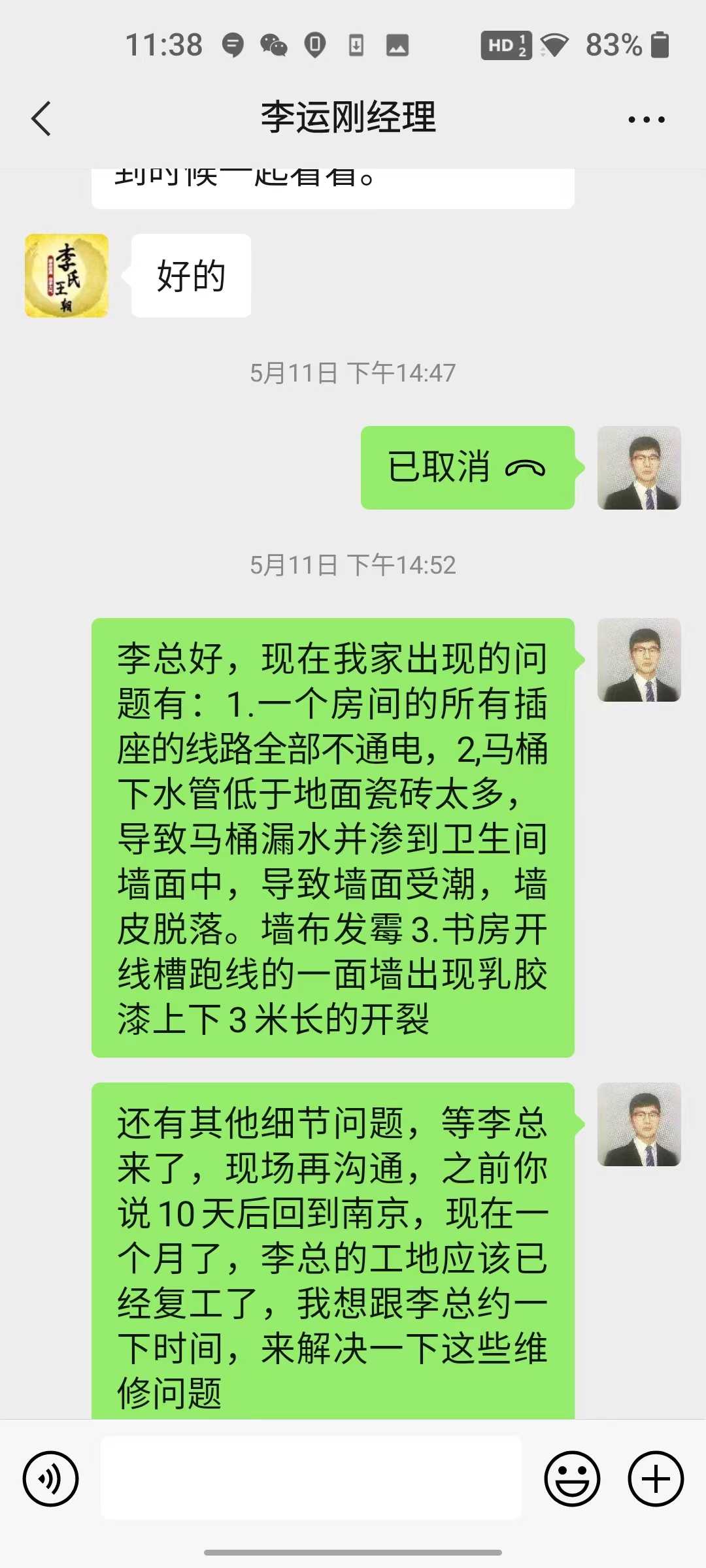Open the emoji sticker panel
Screen dimensions: 706x1568
pyautogui.click(x=572, y=1478)
